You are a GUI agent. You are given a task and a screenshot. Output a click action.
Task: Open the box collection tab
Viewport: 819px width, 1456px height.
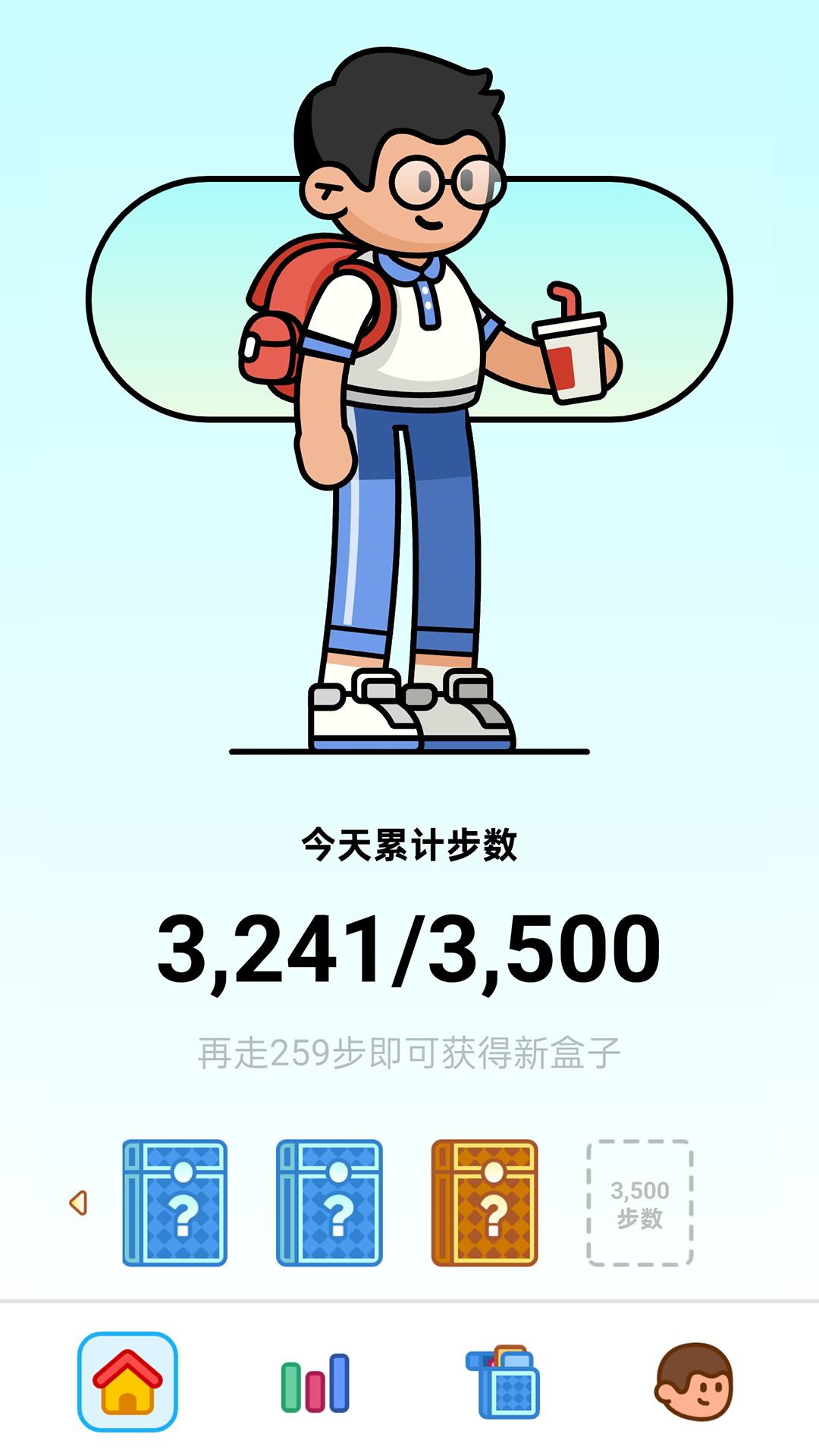pos(503,1382)
